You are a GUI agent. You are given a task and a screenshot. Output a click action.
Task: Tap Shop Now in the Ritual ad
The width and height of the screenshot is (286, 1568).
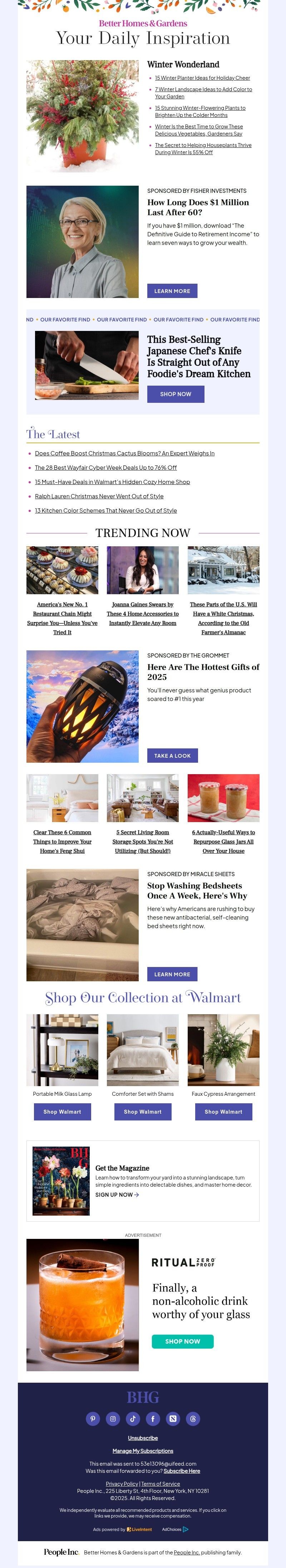(x=182, y=1341)
